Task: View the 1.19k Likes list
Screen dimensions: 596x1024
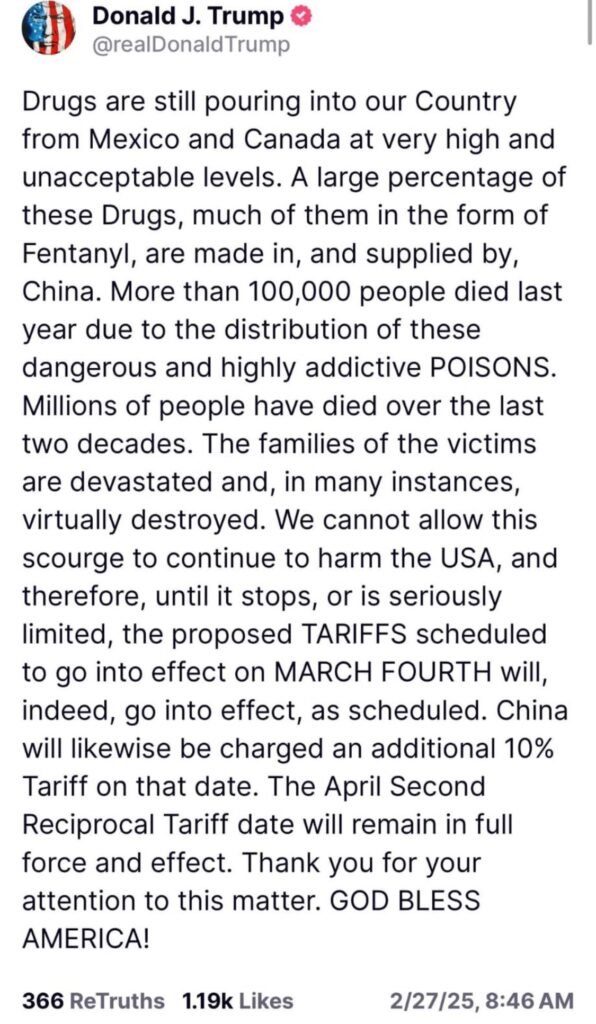Action: [x=238, y=1001]
